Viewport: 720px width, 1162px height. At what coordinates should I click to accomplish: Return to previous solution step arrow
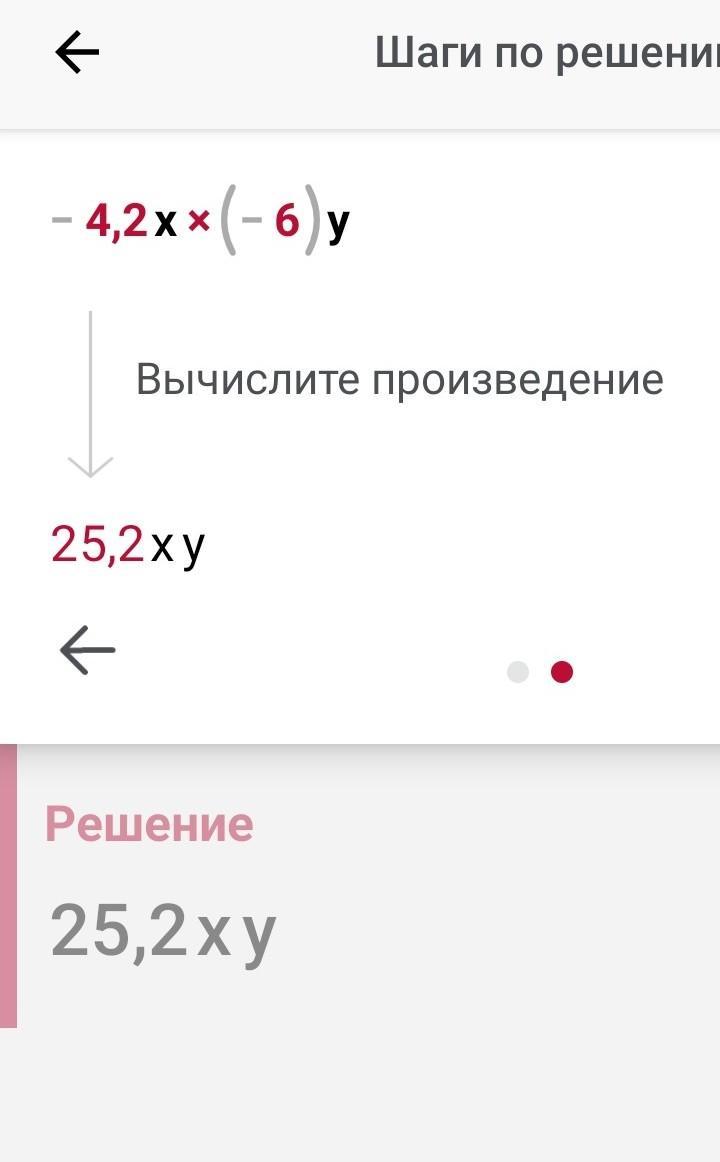(87, 650)
